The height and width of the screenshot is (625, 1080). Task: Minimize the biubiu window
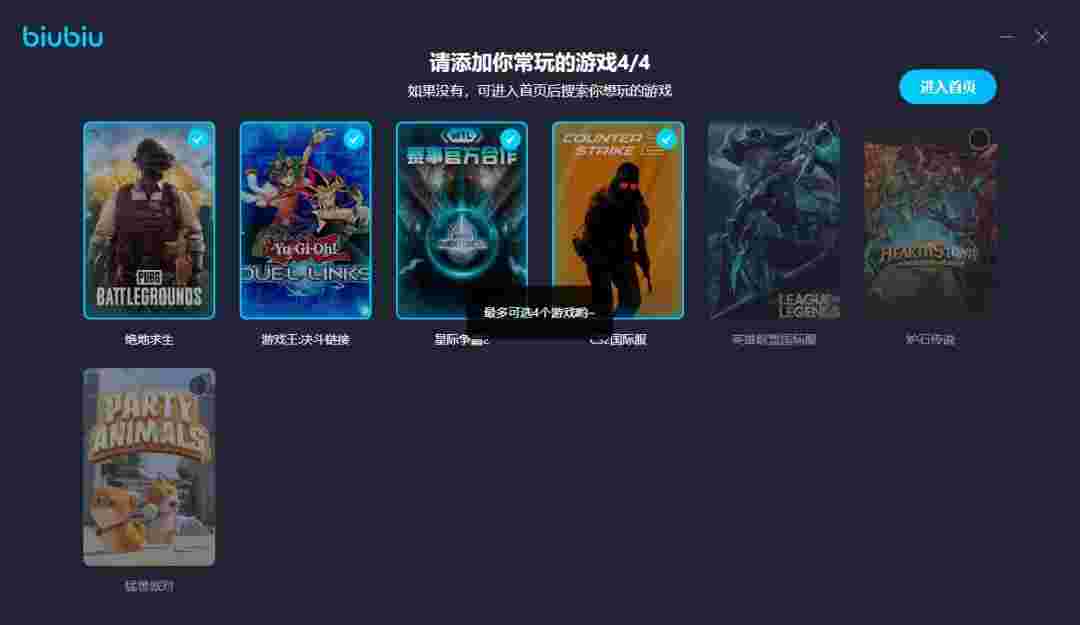[x=1007, y=37]
